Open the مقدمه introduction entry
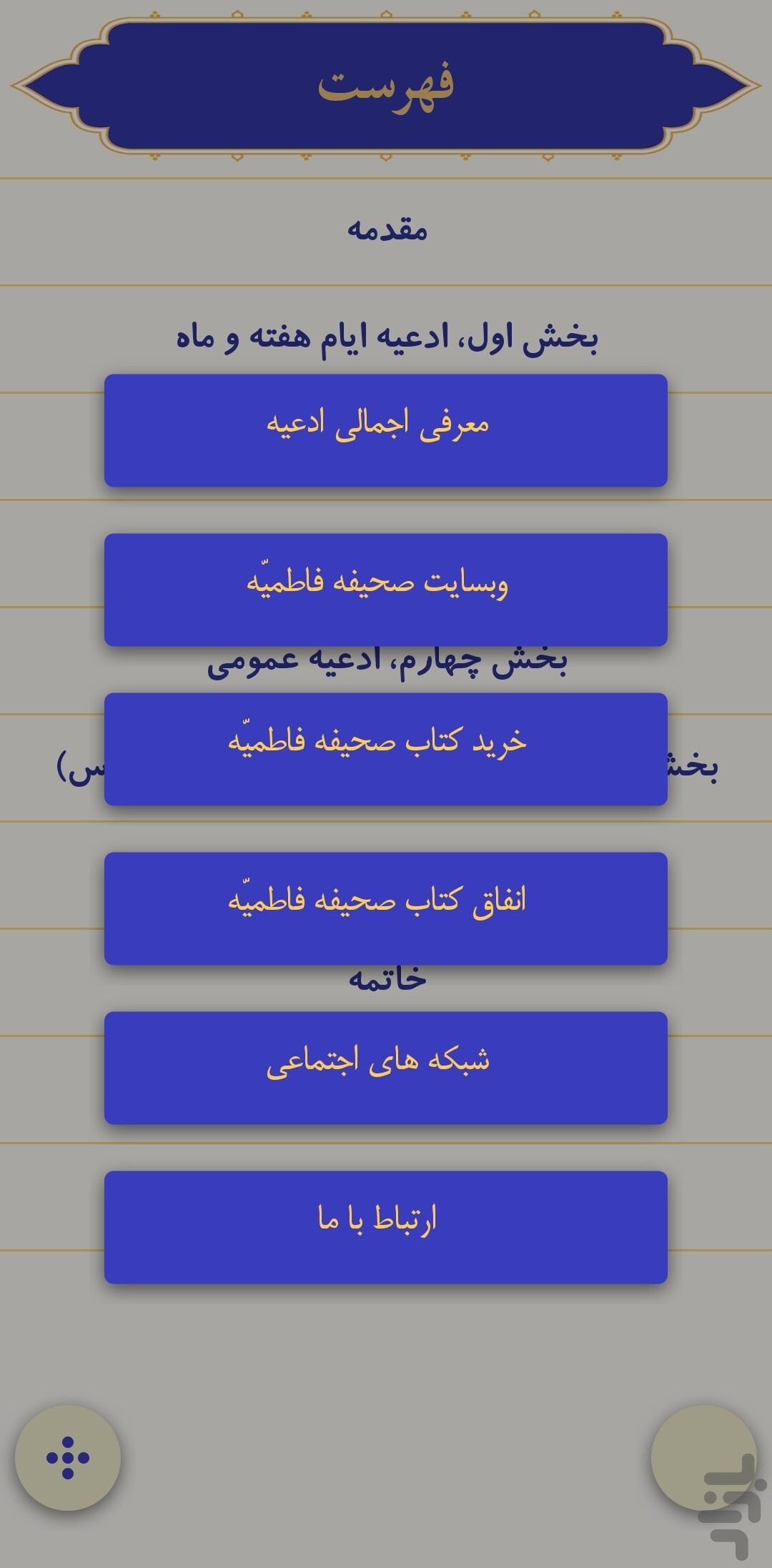The width and height of the screenshot is (772, 1568). (386, 227)
